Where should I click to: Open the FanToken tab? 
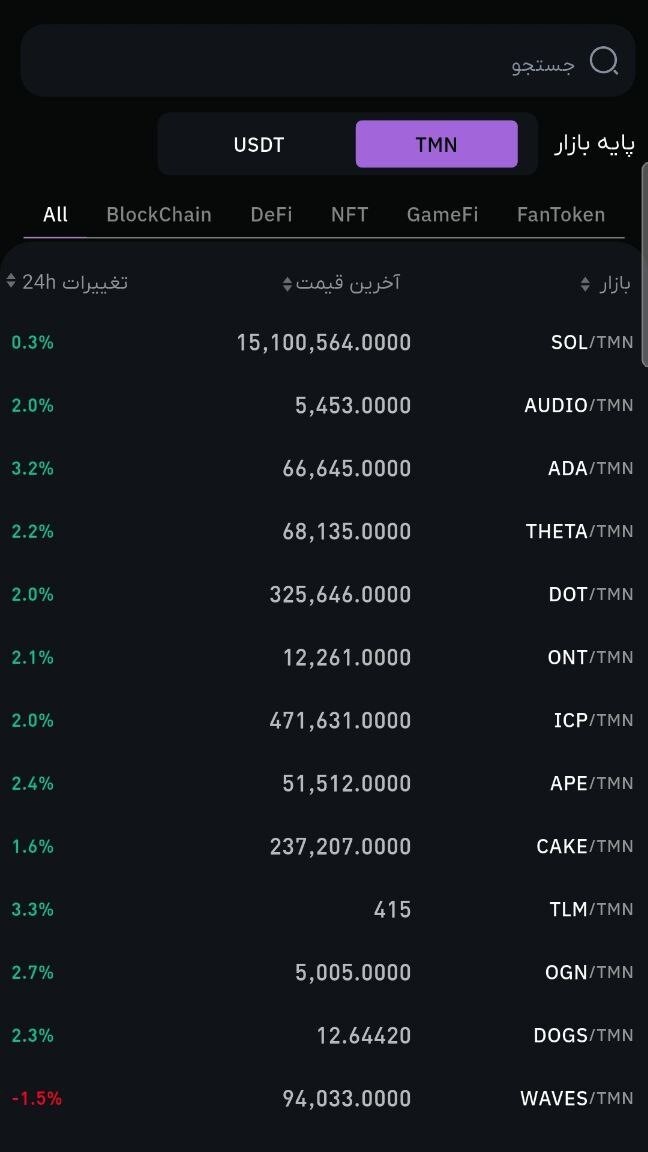pos(560,214)
